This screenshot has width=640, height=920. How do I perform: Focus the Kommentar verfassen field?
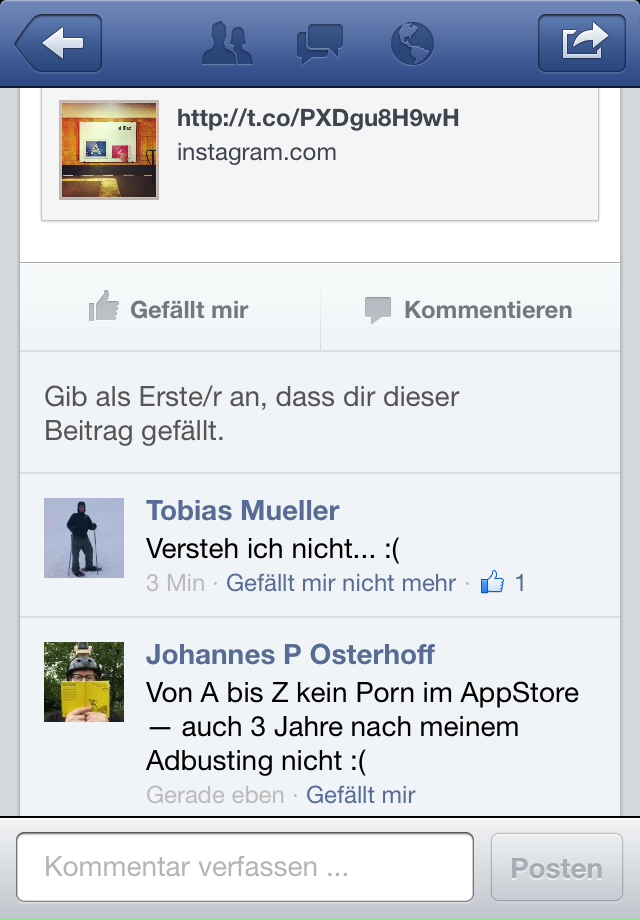(x=244, y=867)
